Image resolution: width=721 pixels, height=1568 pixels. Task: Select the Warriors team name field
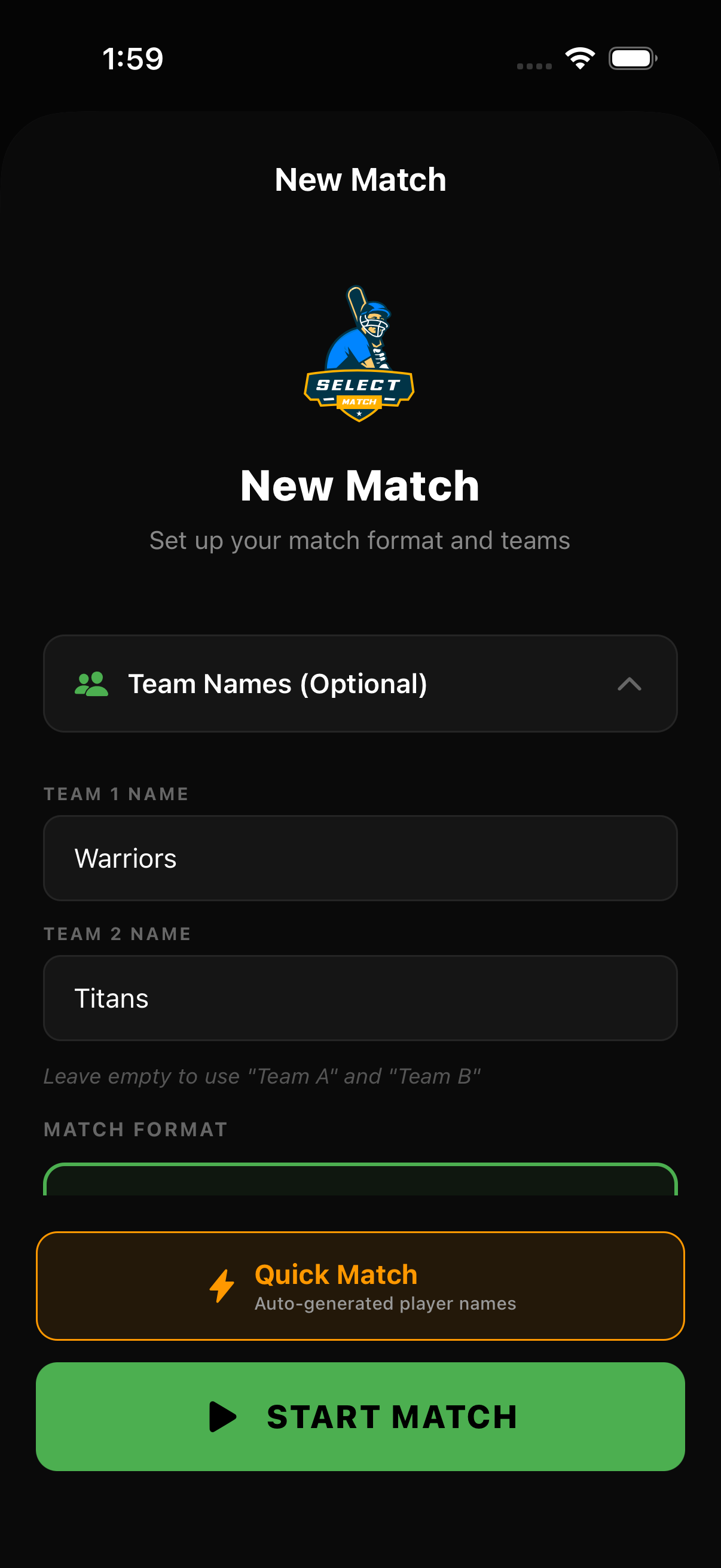point(360,858)
